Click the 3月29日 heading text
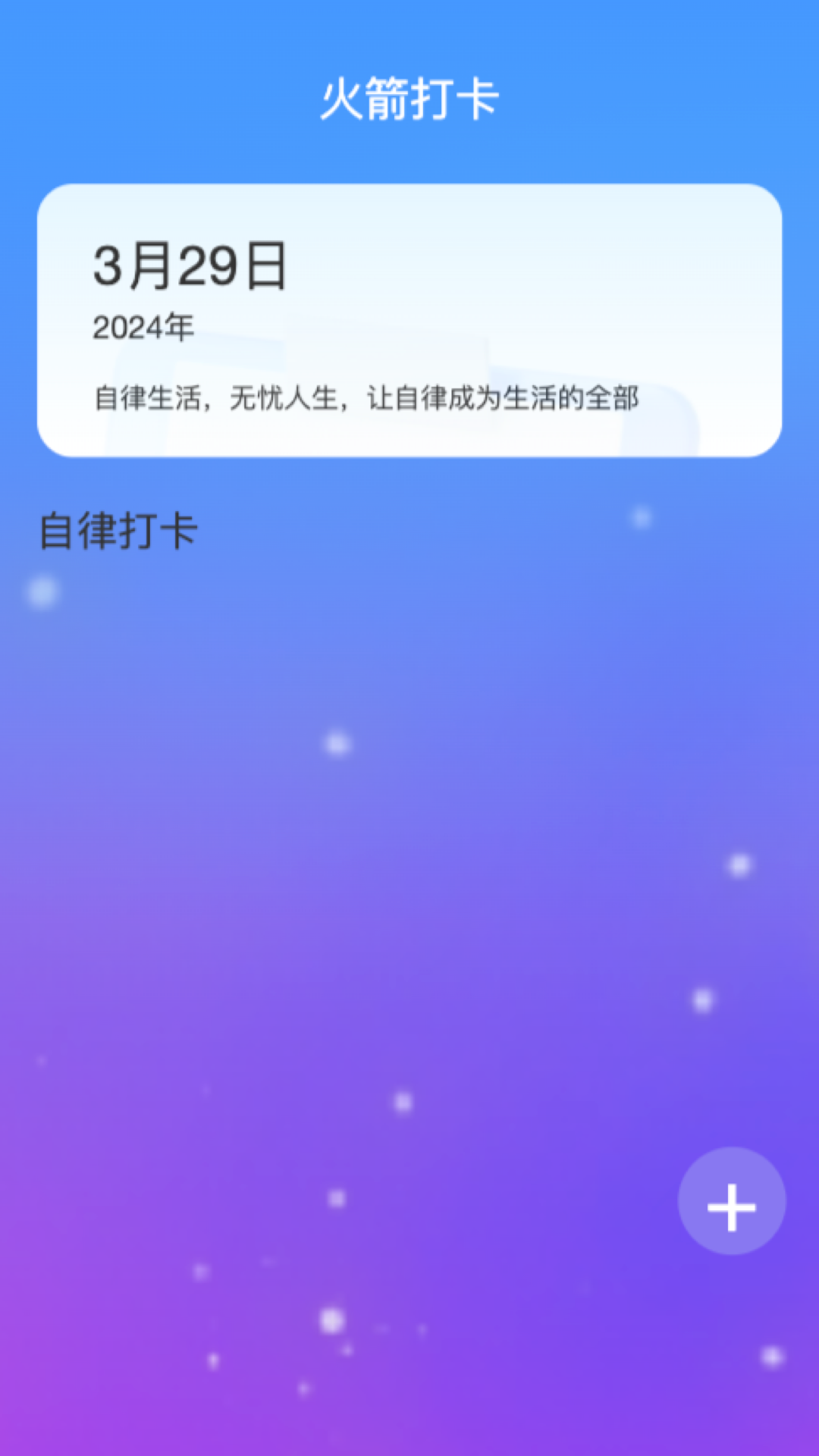The width and height of the screenshot is (819, 1456). pos(189,265)
